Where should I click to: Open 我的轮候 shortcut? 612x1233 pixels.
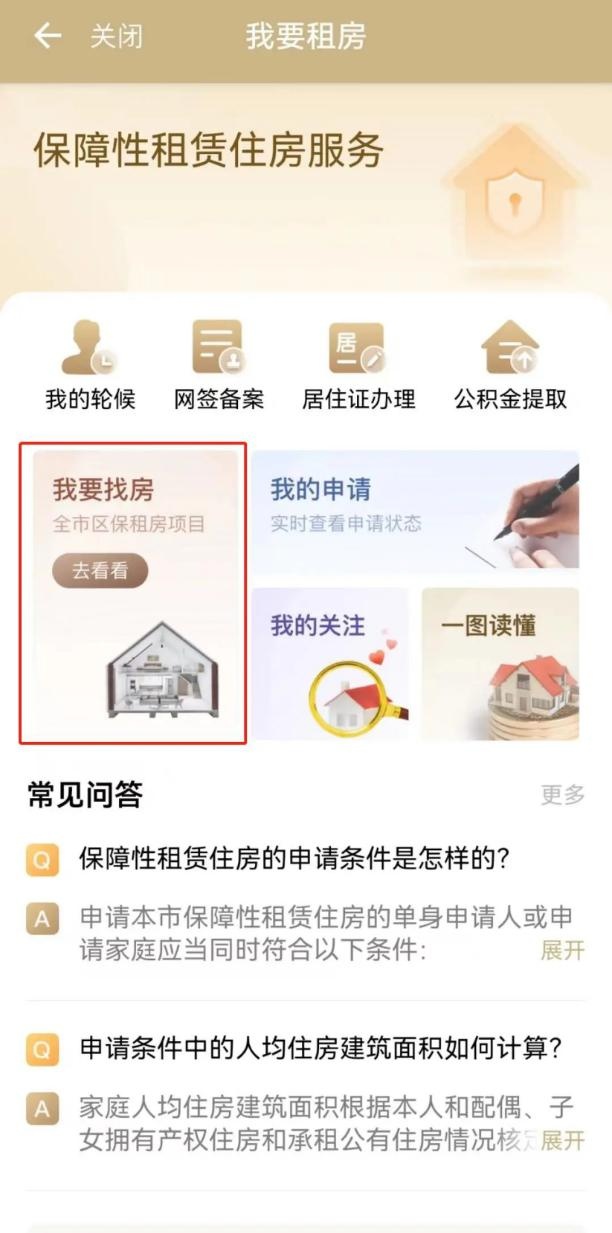90,366
